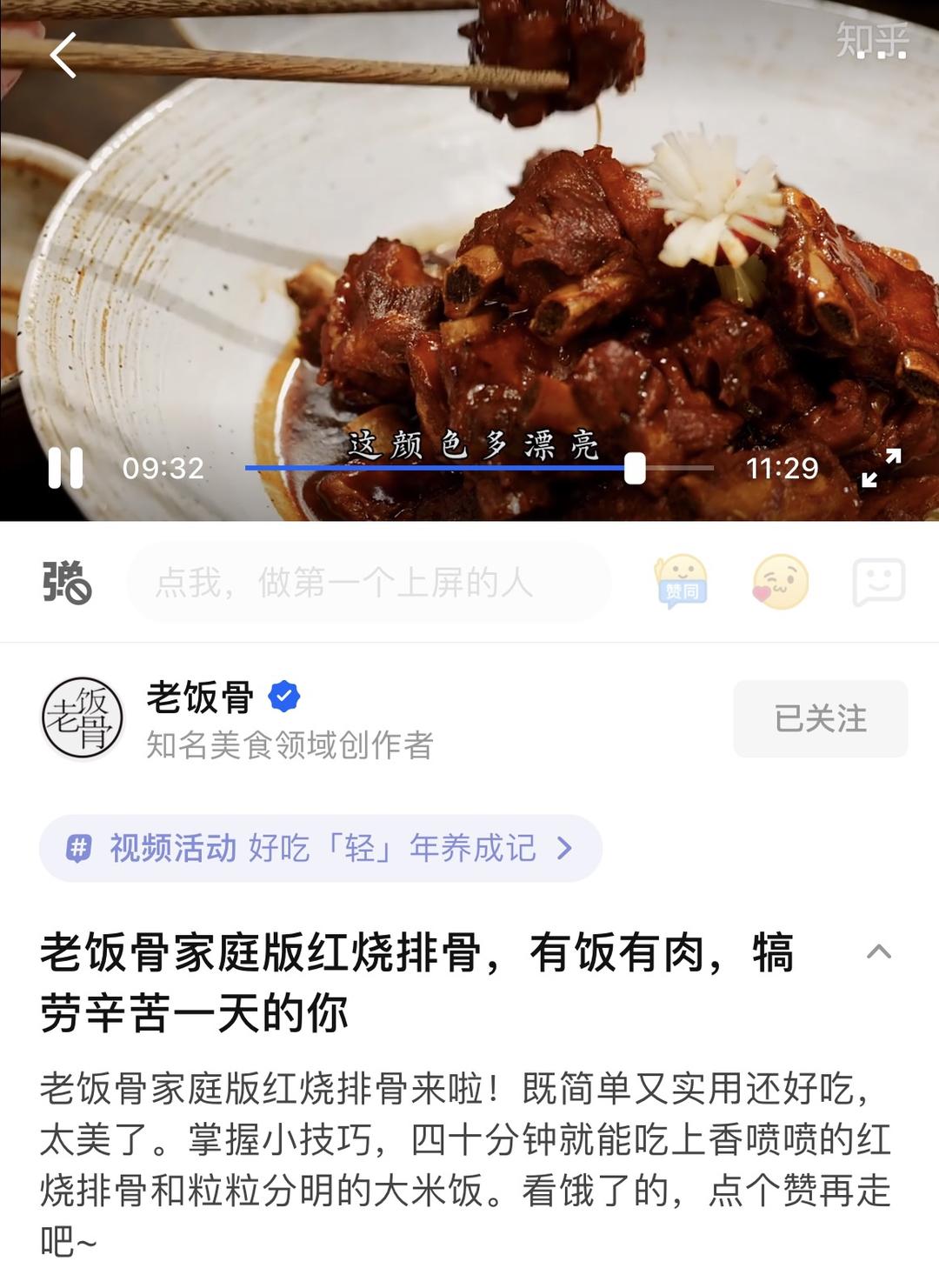Tap the video progress bar handle
939x1288 pixels.
coord(635,468)
